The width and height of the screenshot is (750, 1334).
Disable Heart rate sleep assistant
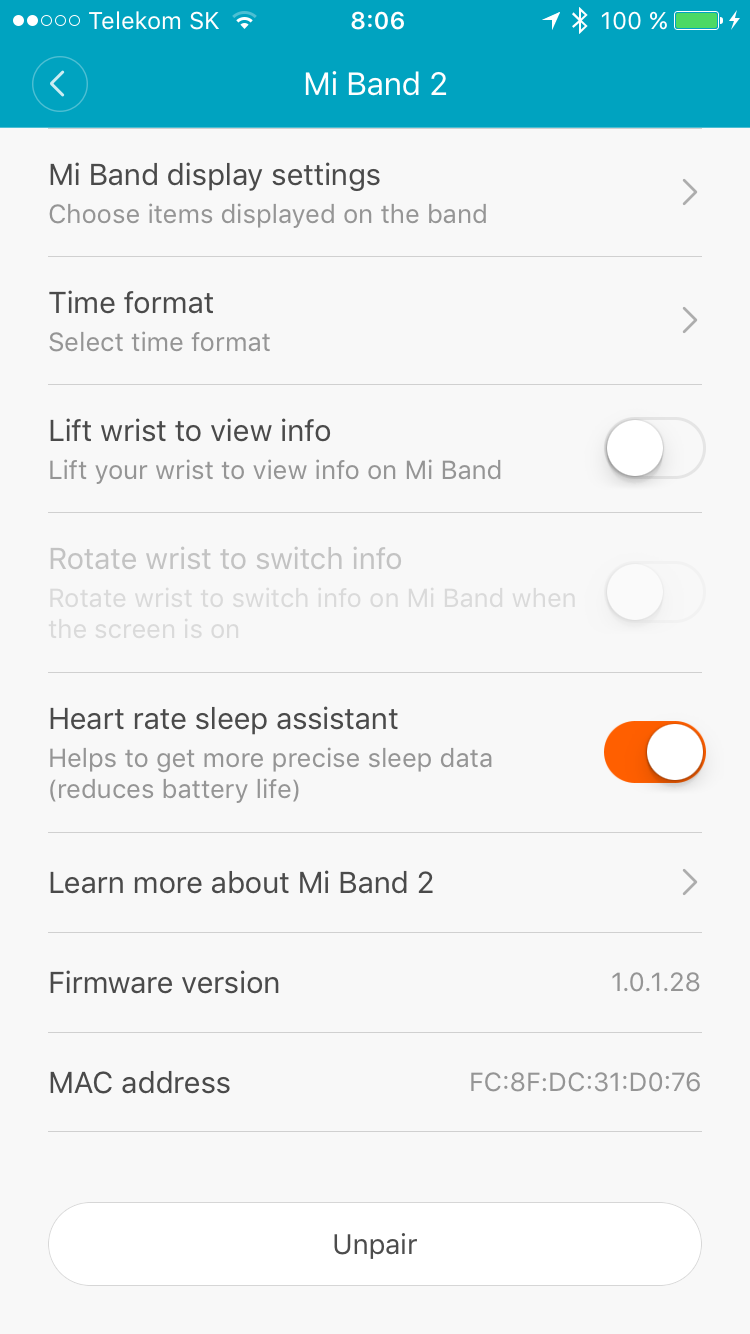click(x=654, y=752)
